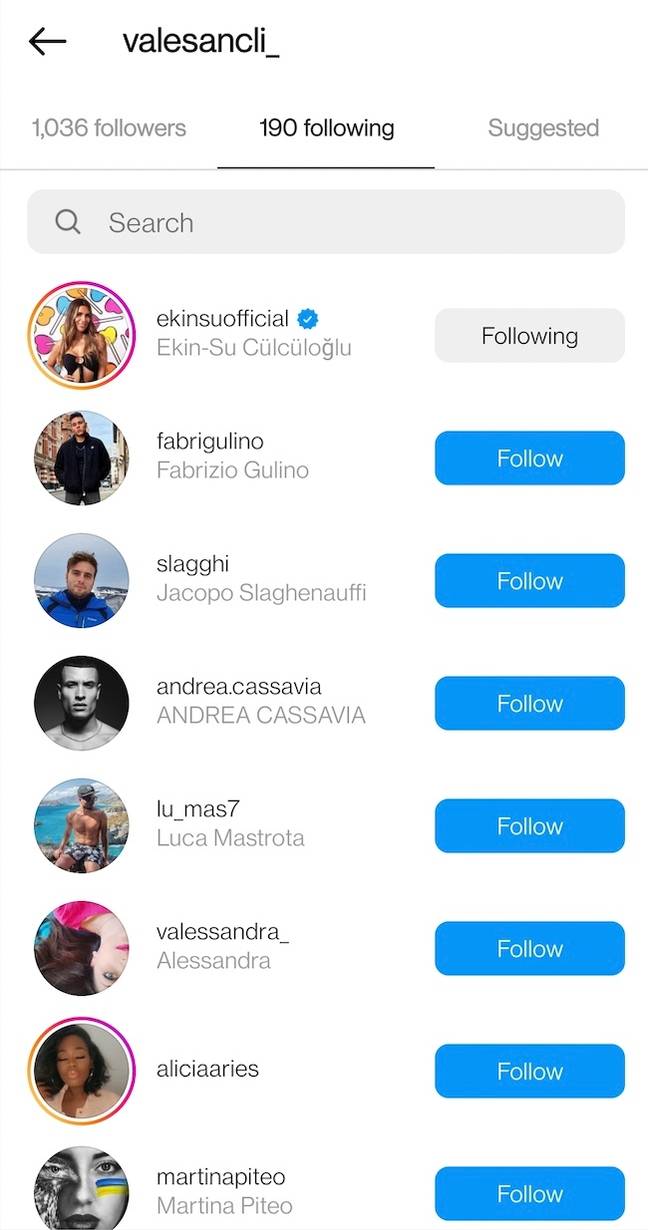
Task: Open Luca Mastrota's profile
Action: point(230,838)
